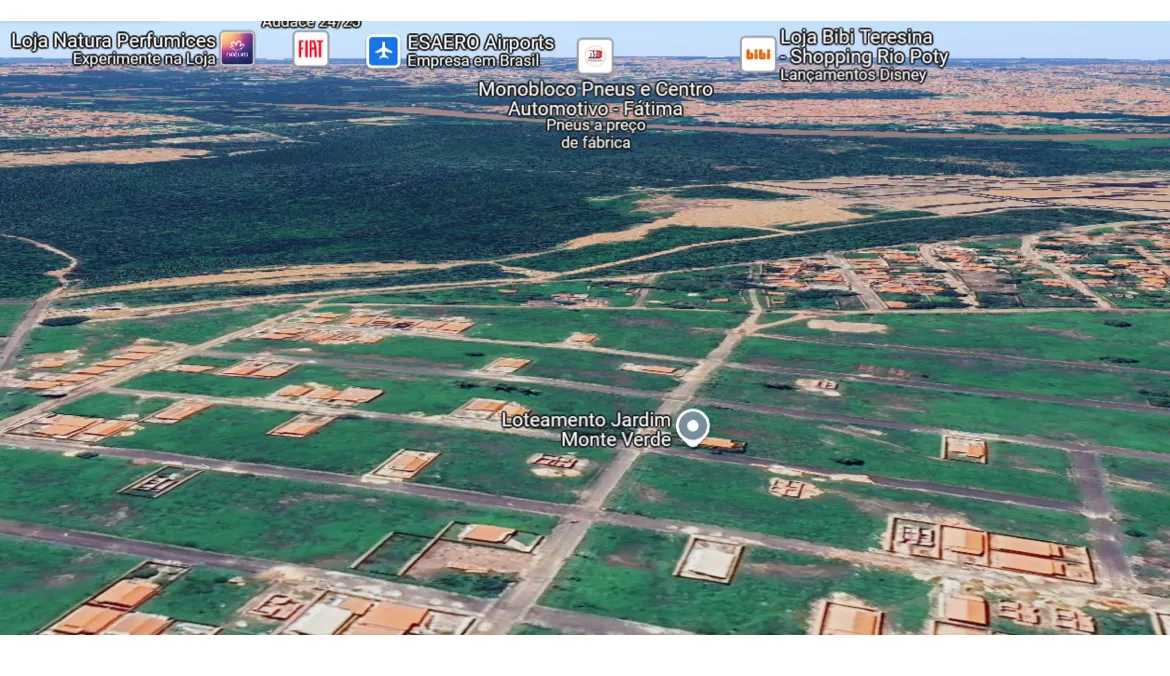Open the Loja Bibi Teresina marker
1170x676 pixels.
757,54
